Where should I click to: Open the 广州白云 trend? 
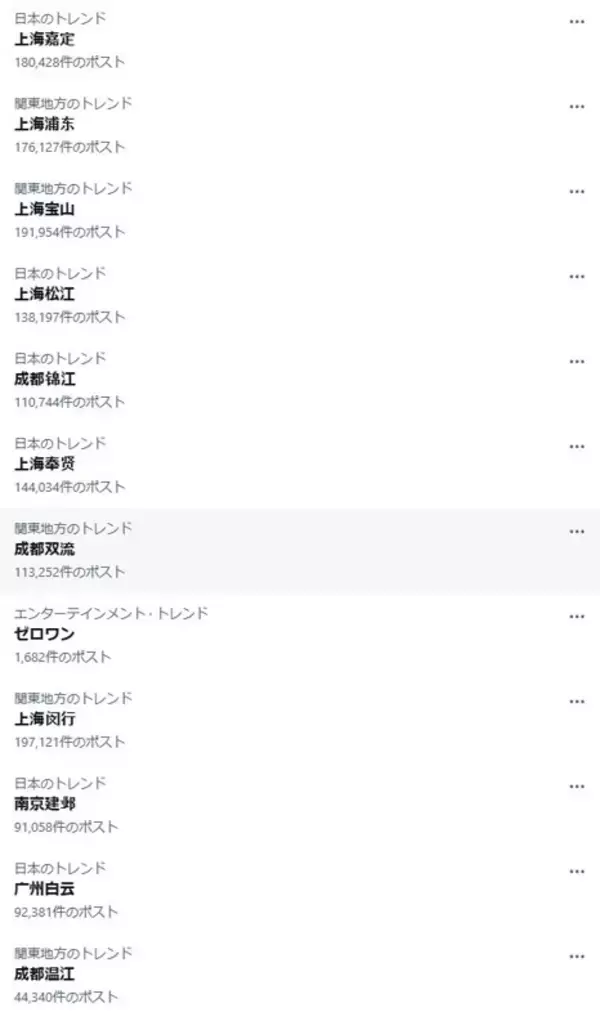(x=44, y=889)
